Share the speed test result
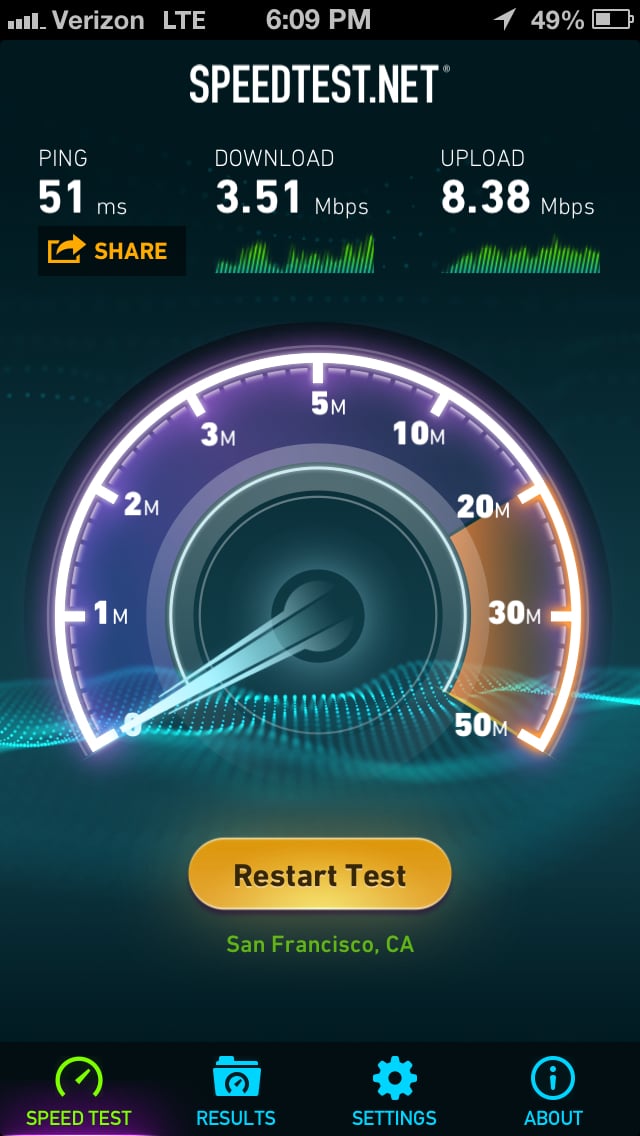This screenshot has width=640, height=1136. (112, 251)
